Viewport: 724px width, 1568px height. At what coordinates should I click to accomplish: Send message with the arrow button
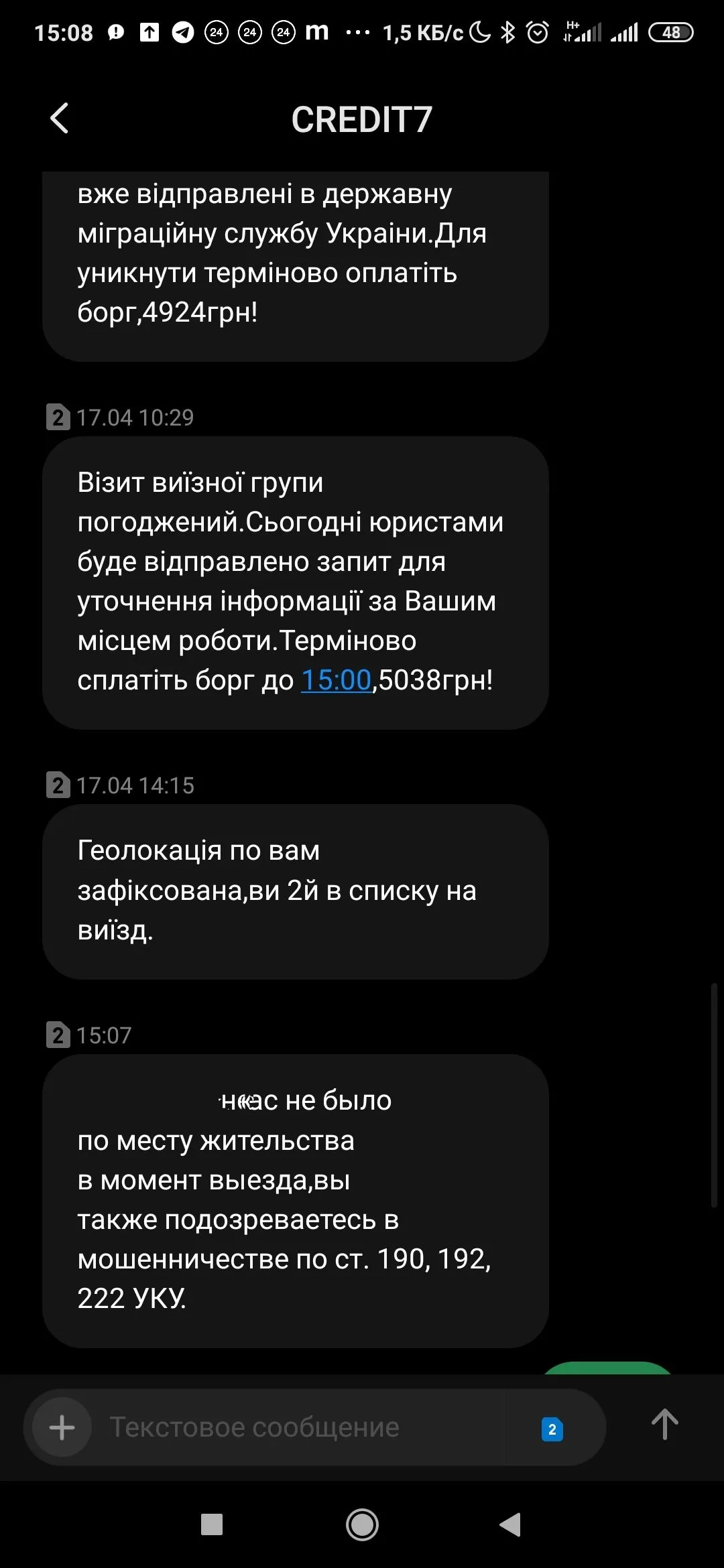point(664,1425)
